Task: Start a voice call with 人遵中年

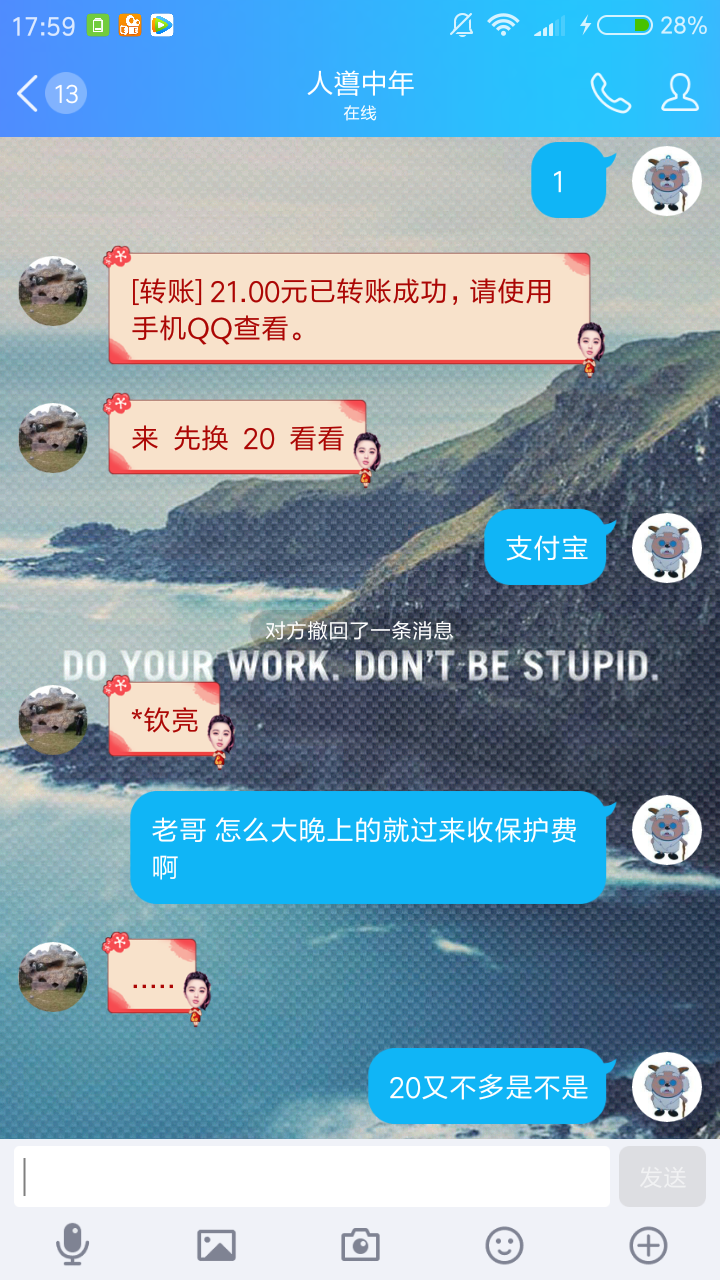Action: point(610,93)
